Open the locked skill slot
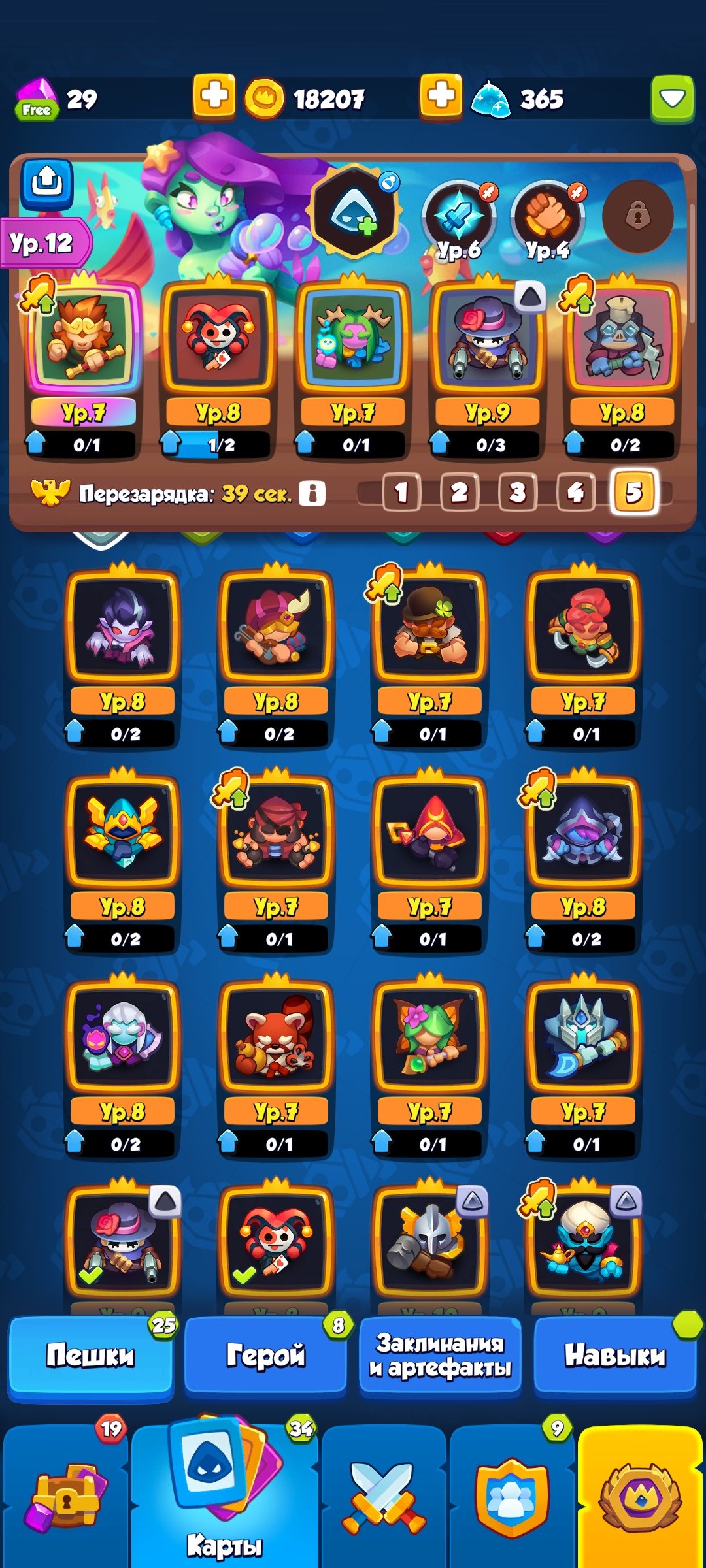The width and height of the screenshot is (706, 1568). point(637,216)
